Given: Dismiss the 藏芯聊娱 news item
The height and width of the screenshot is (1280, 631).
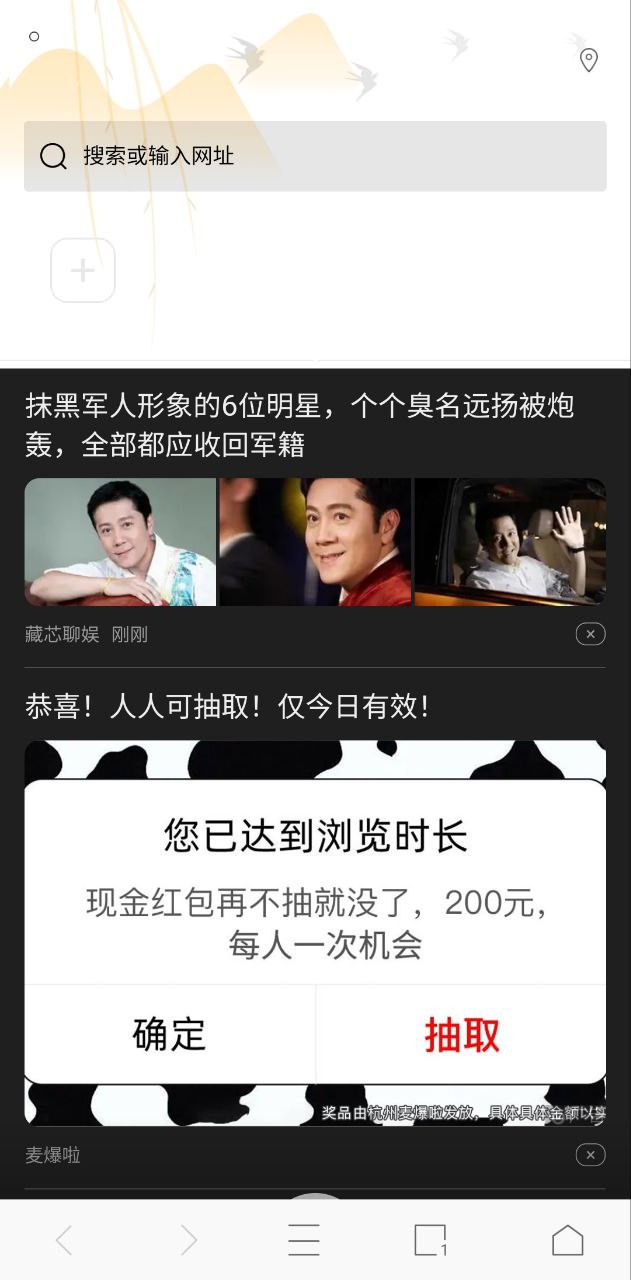Looking at the screenshot, I should coord(590,634).
